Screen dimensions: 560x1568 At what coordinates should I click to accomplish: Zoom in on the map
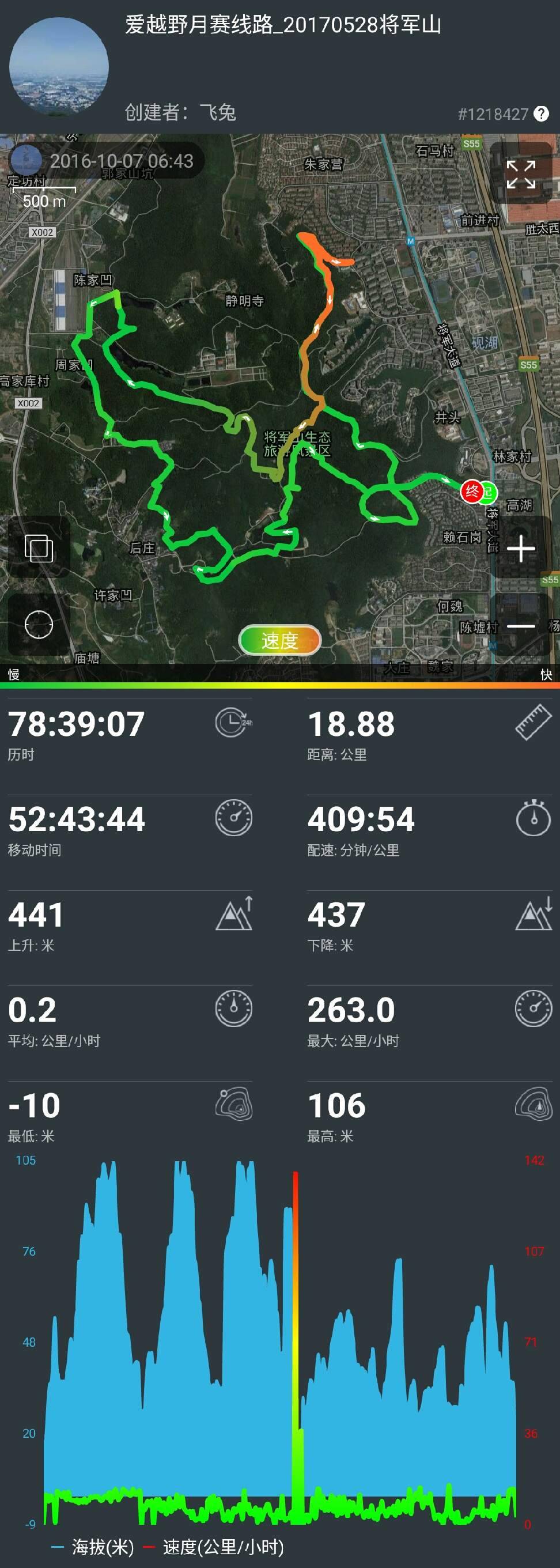[521, 549]
